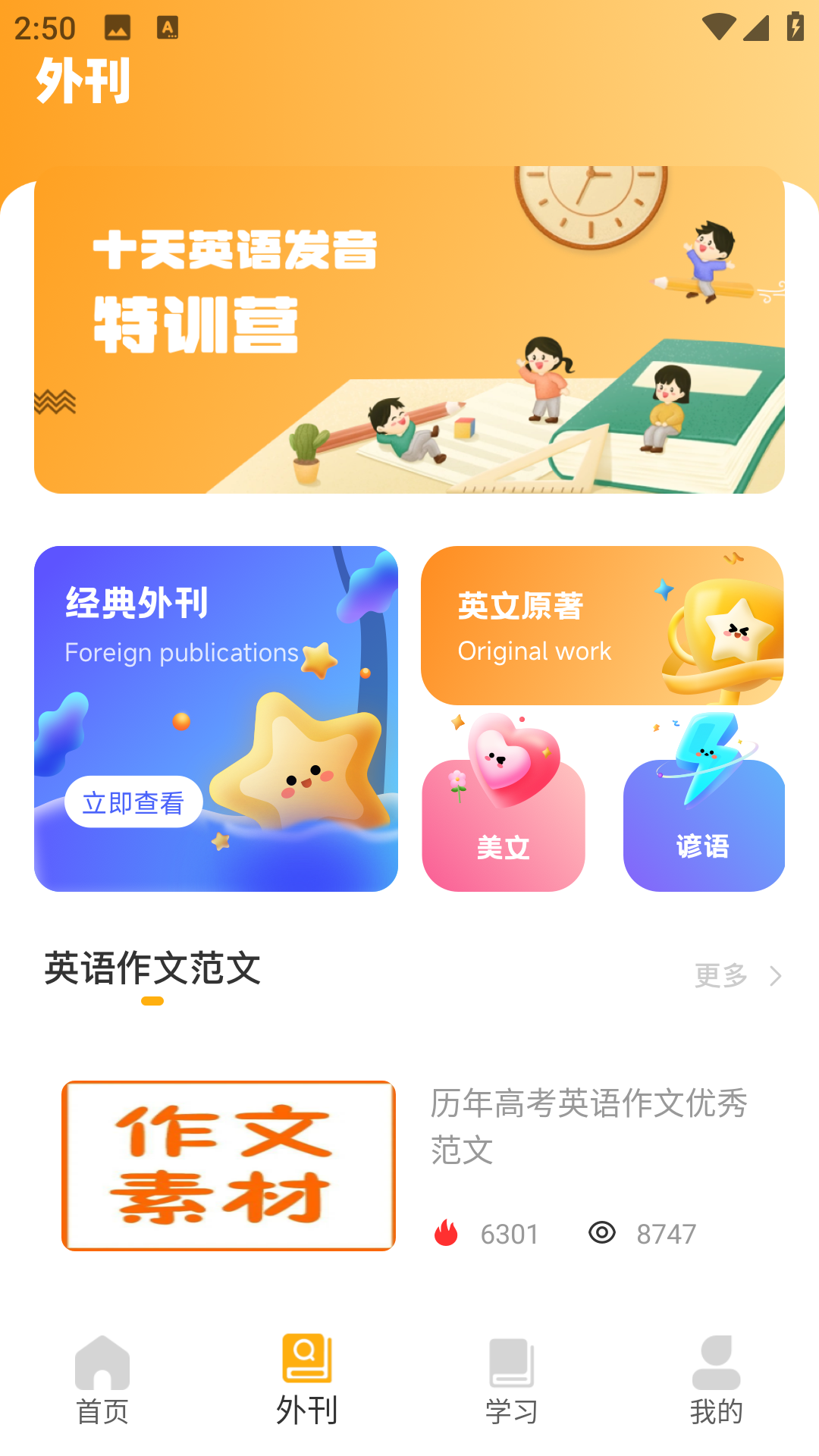The height and width of the screenshot is (1456, 819).
Task: Open the 英文原著 Original work card
Action: (602, 626)
